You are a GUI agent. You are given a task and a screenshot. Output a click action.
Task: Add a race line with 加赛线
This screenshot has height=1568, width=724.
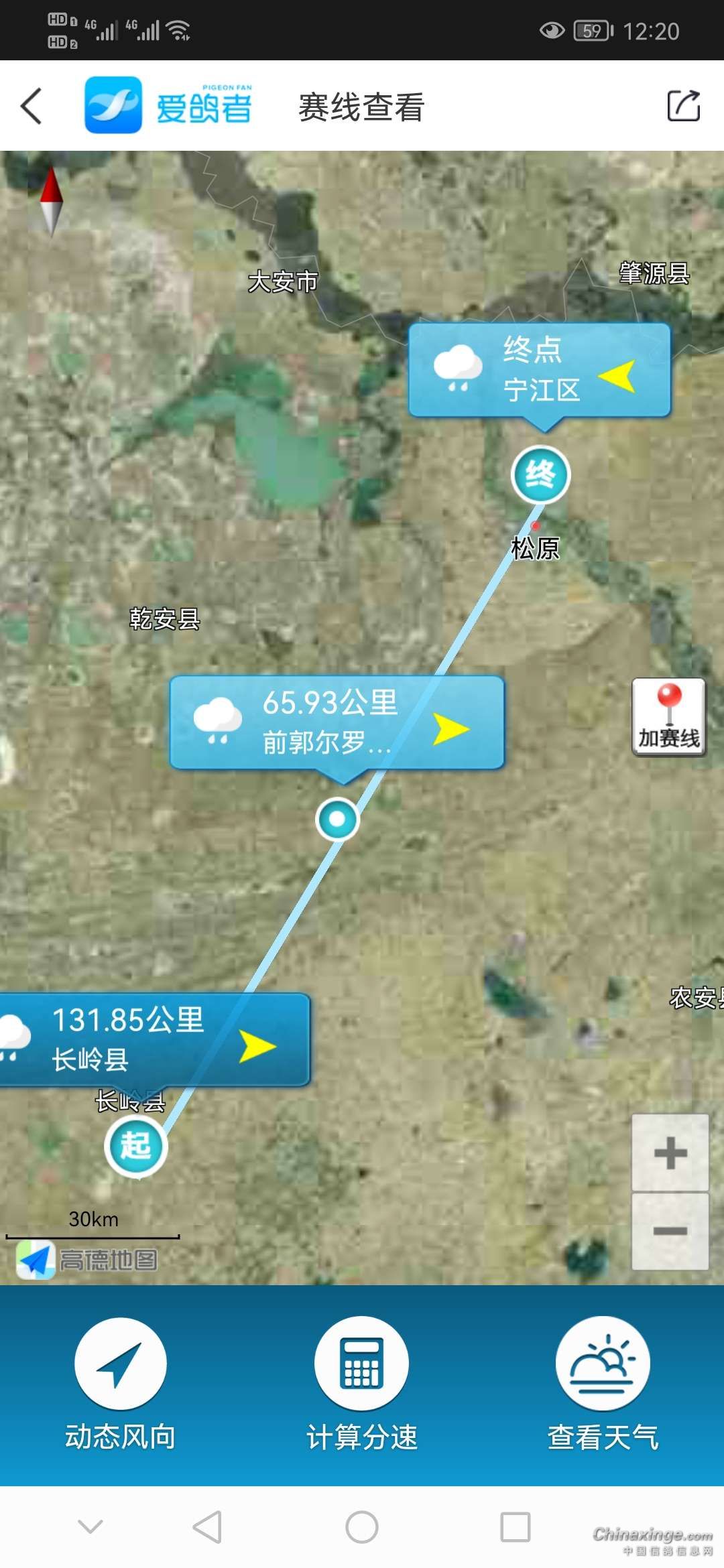click(668, 717)
